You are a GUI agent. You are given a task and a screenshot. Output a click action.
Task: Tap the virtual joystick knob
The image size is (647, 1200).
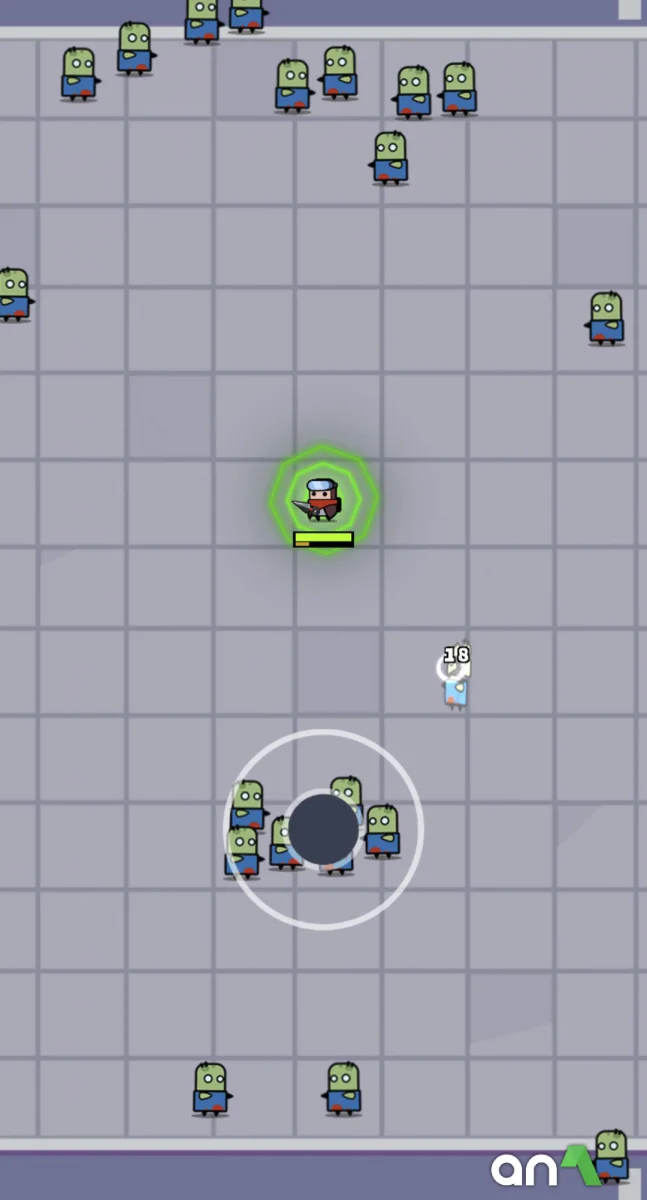[x=323, y=829]
